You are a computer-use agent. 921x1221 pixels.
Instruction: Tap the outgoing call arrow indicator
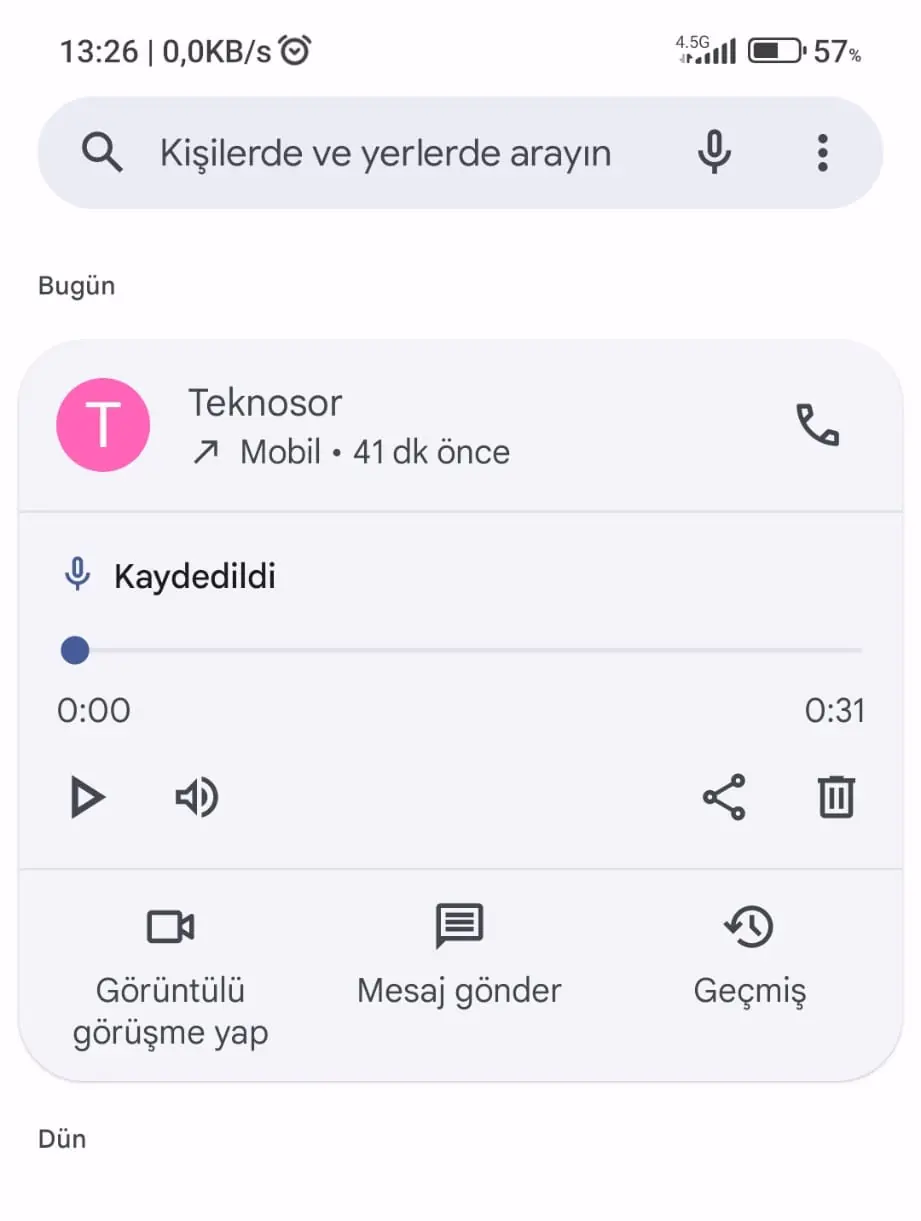tap(206, 452)
